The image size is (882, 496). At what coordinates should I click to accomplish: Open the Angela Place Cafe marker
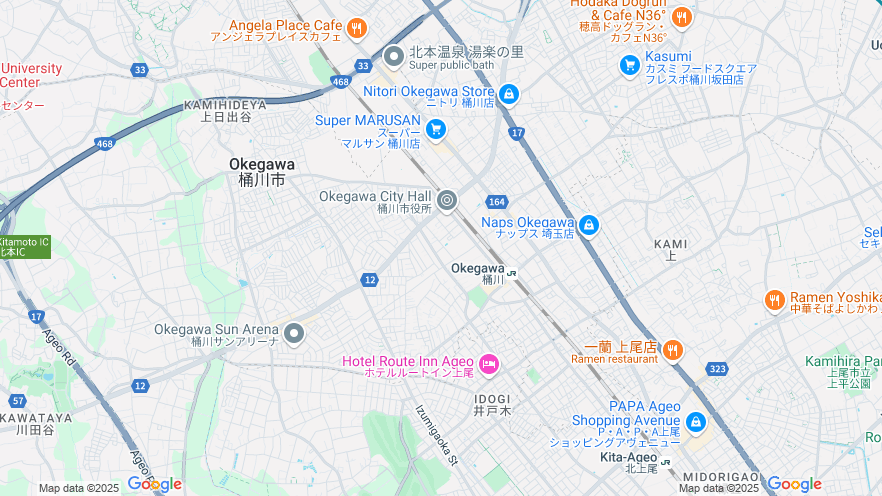coord(357,27)
